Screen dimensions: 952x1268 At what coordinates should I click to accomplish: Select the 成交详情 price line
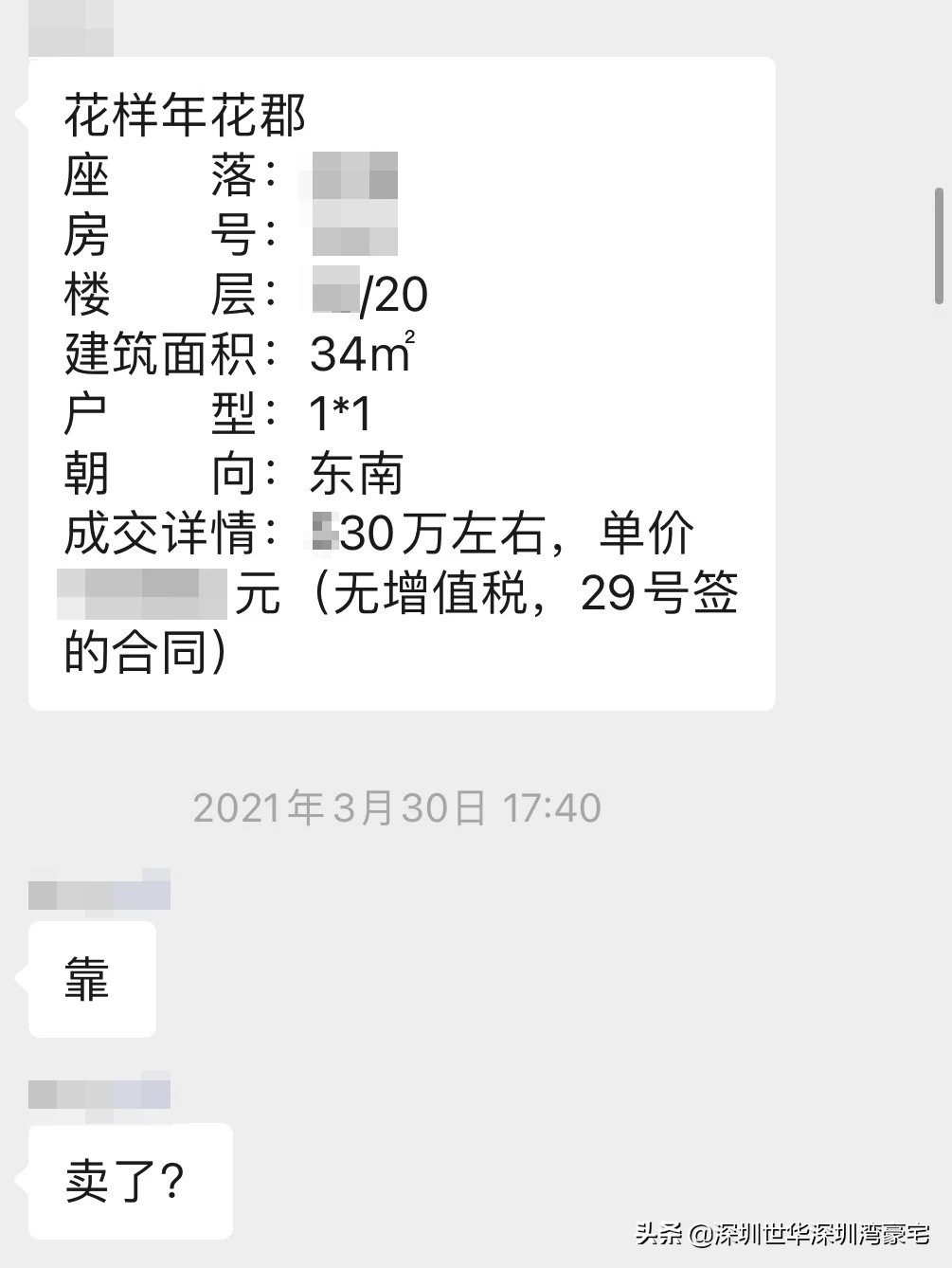click(379, 532)
